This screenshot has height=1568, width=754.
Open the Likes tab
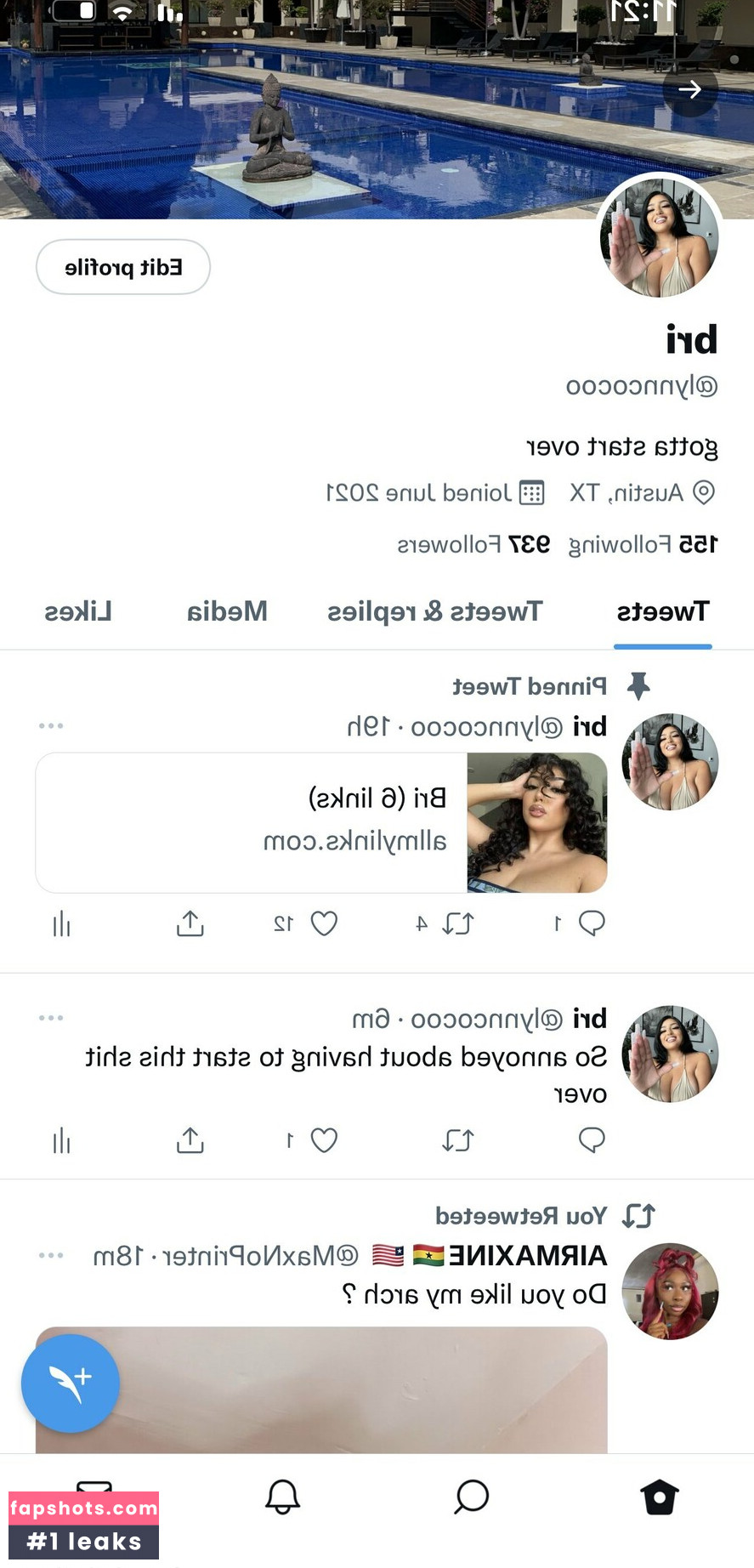tap(78, 611)
